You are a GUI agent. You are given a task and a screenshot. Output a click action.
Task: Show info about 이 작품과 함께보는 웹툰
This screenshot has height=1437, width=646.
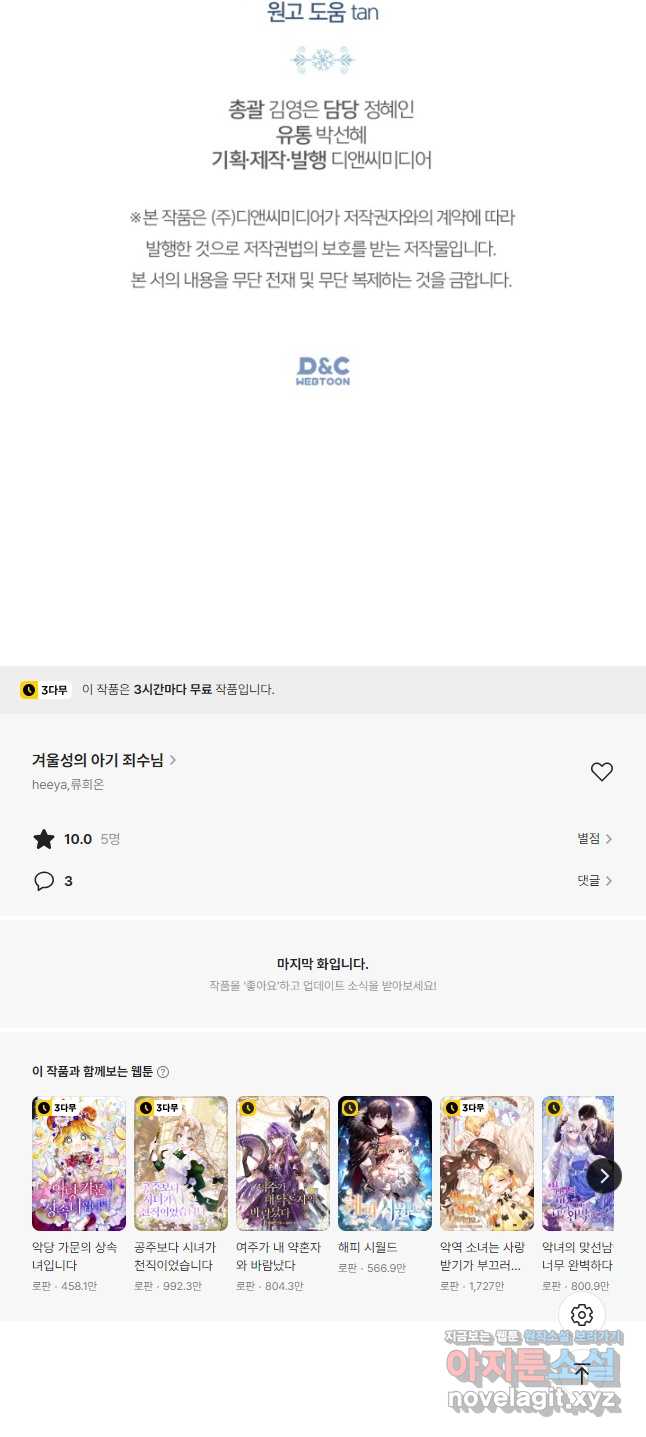click(x=163, y=1072)
